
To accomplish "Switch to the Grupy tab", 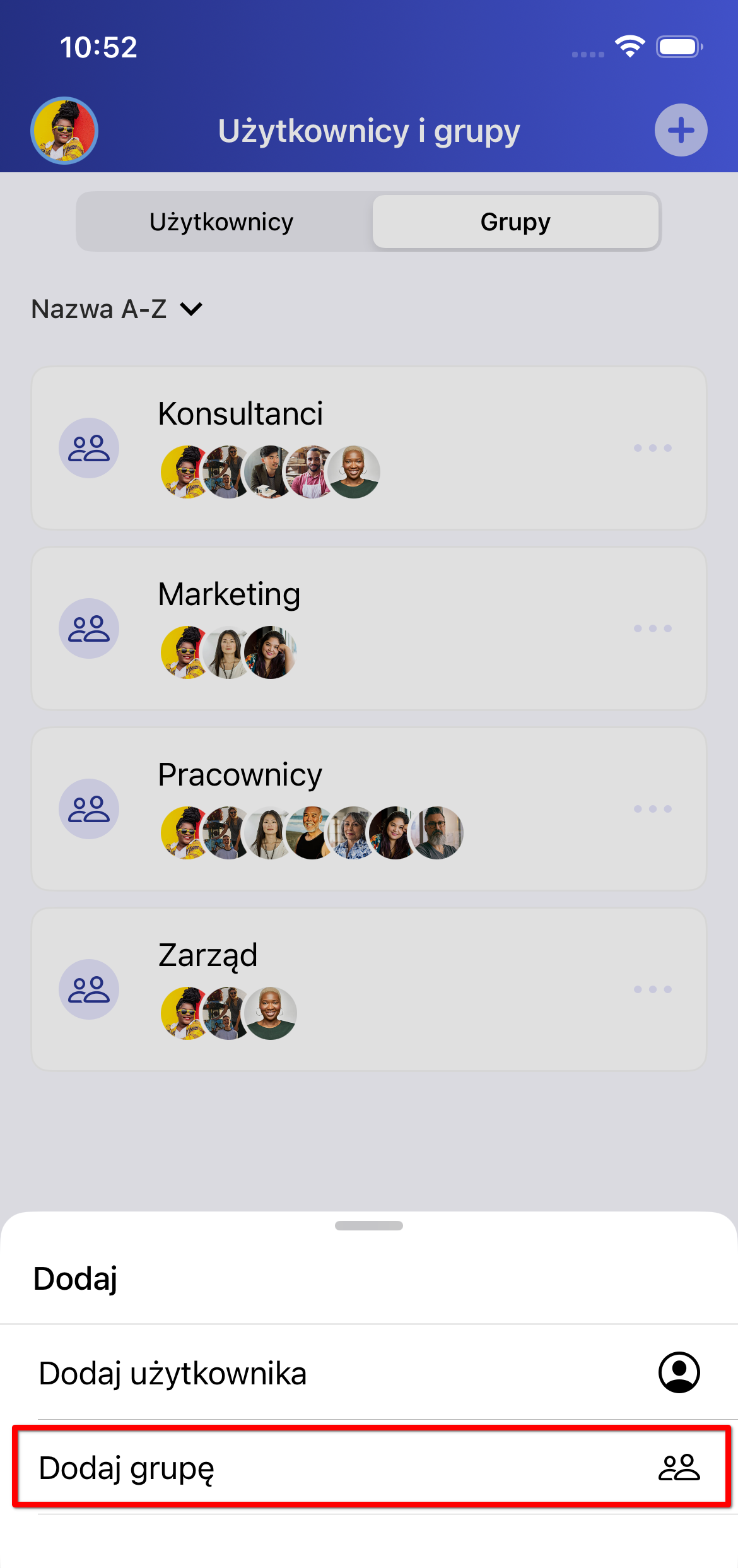I will [x=515, y=222].
